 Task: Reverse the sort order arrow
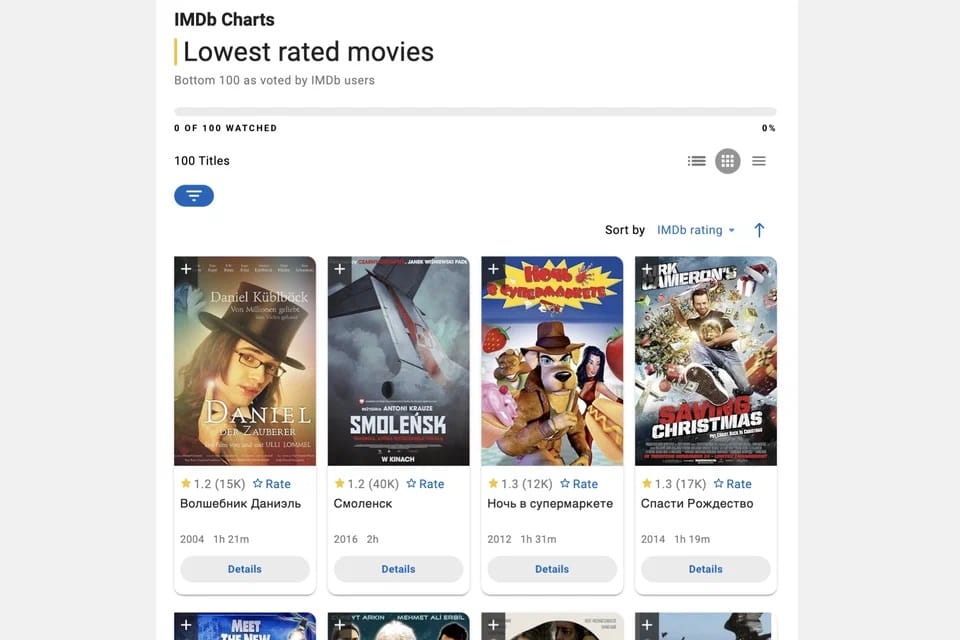pyautogui.click(x=759, y=230)
